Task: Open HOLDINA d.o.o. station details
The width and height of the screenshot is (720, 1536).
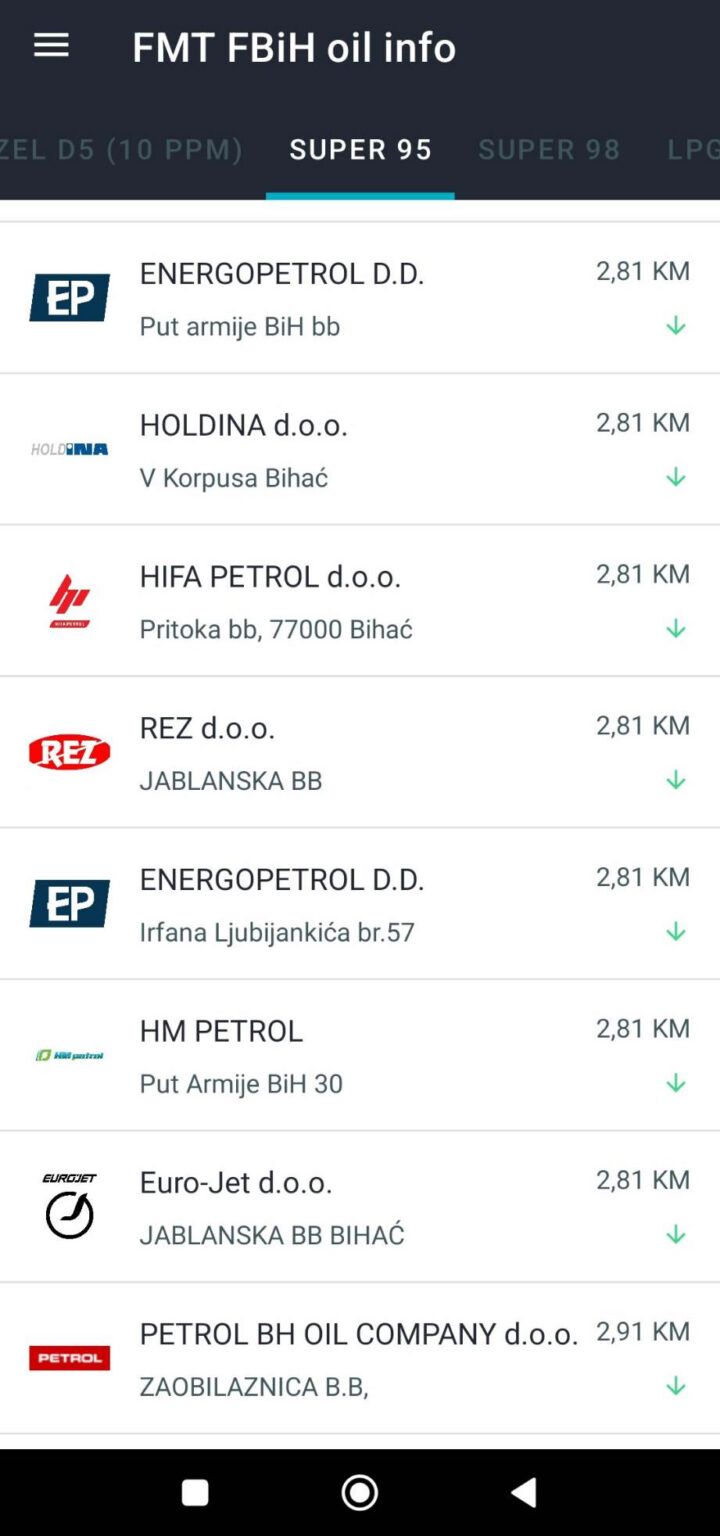Action: pyautogui.click(x=360, y=450)
